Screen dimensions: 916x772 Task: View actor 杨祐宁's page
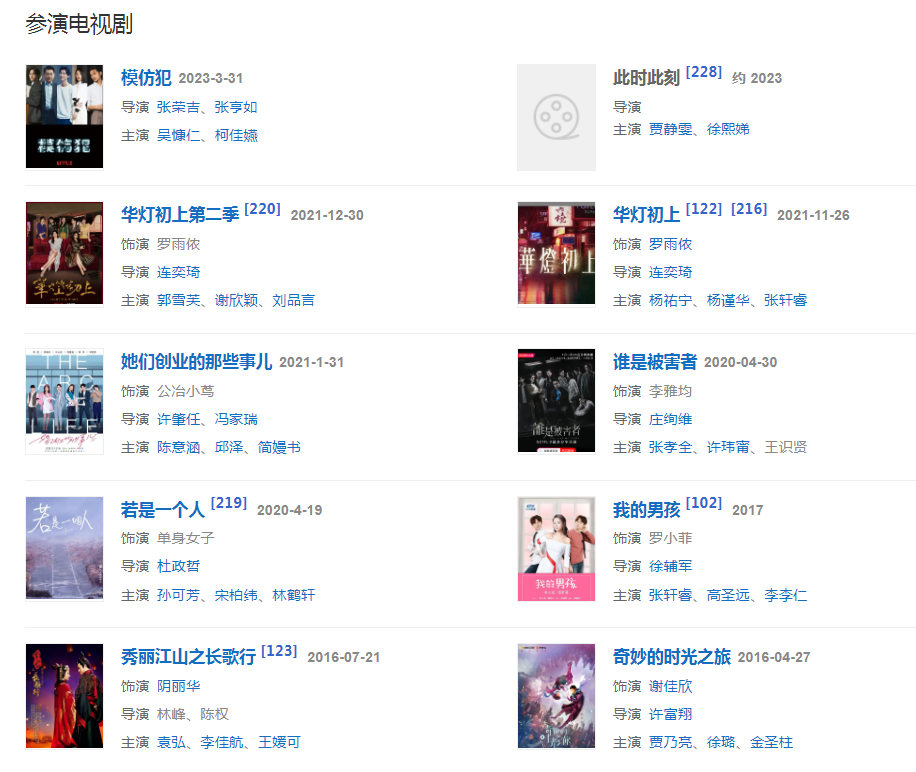670,300
